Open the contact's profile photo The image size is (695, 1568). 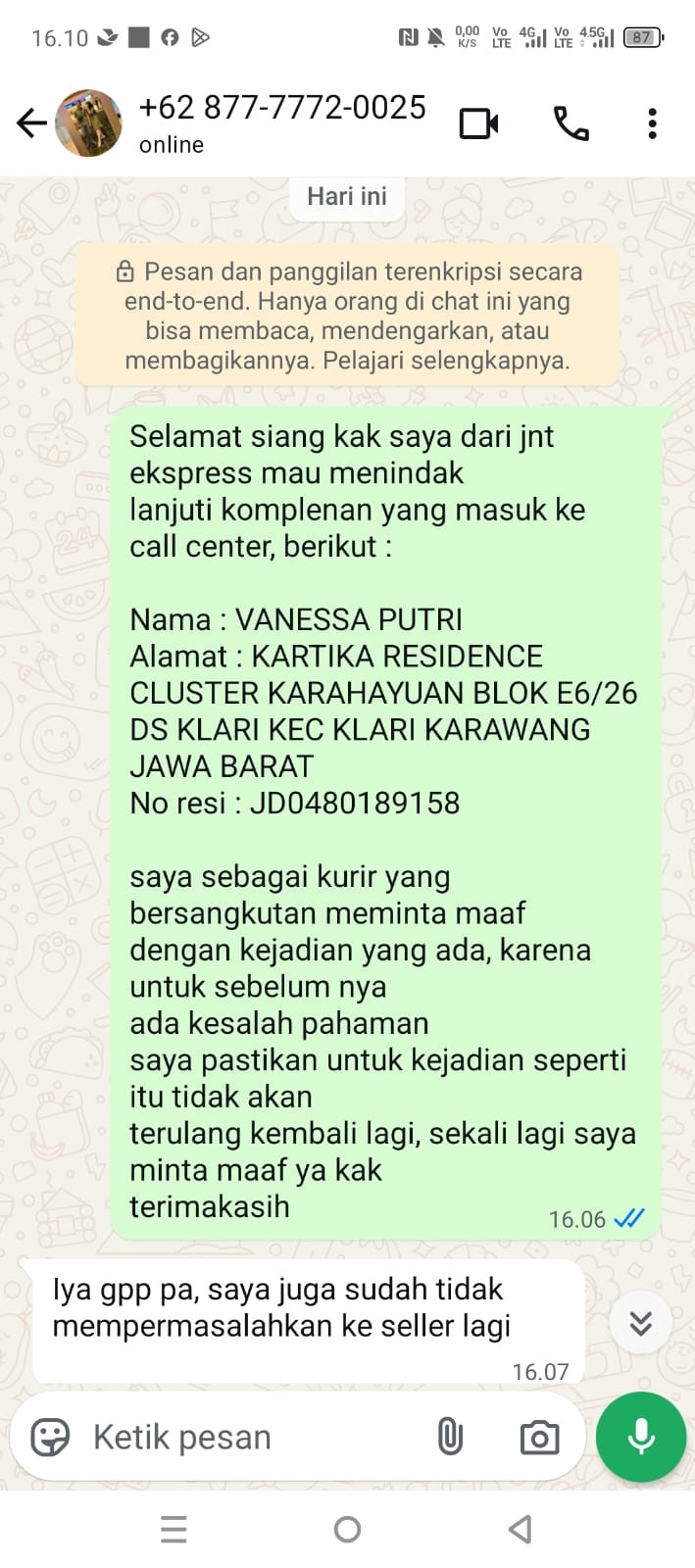pos(89,123)
